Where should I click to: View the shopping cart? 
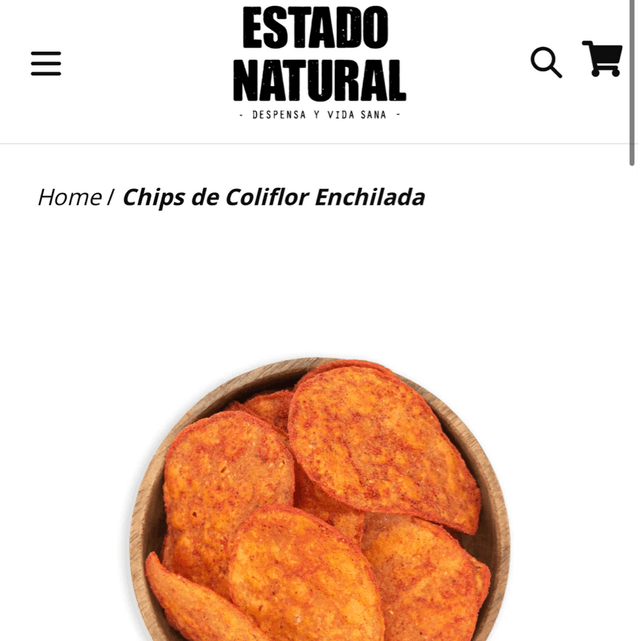coord(602,59)
